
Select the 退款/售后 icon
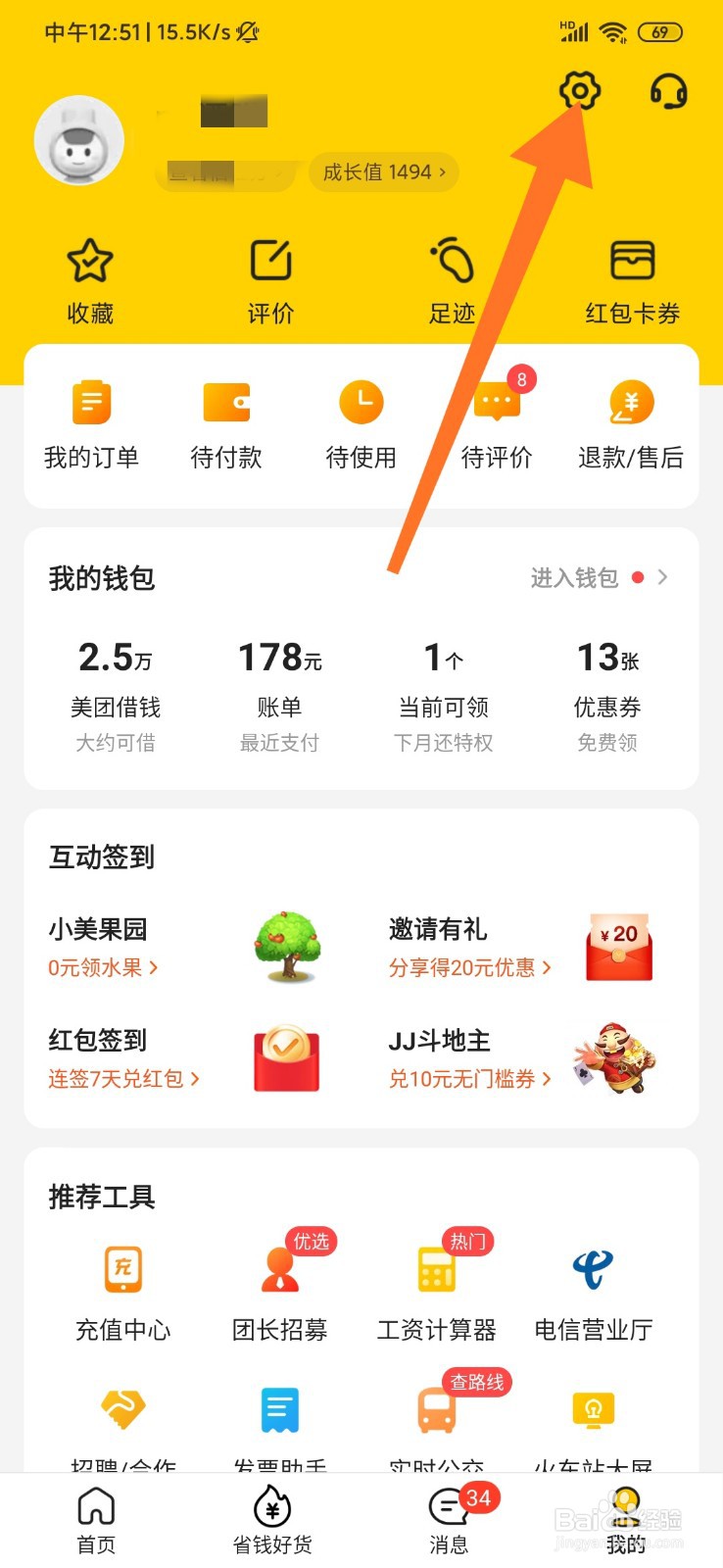[x=631, y=404]
